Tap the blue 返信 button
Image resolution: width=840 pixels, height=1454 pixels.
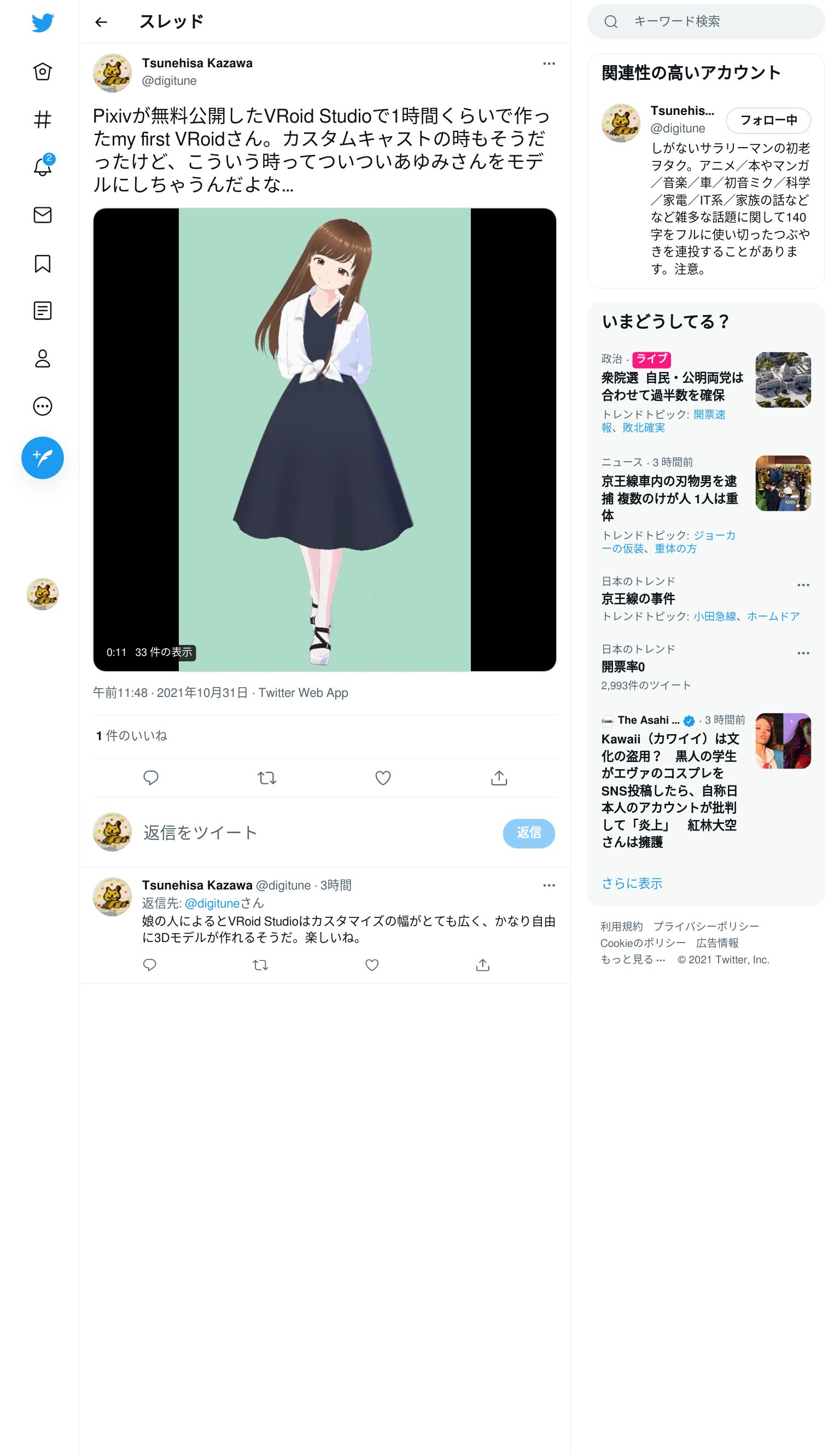pyautogui.click(x=528, y=833)
